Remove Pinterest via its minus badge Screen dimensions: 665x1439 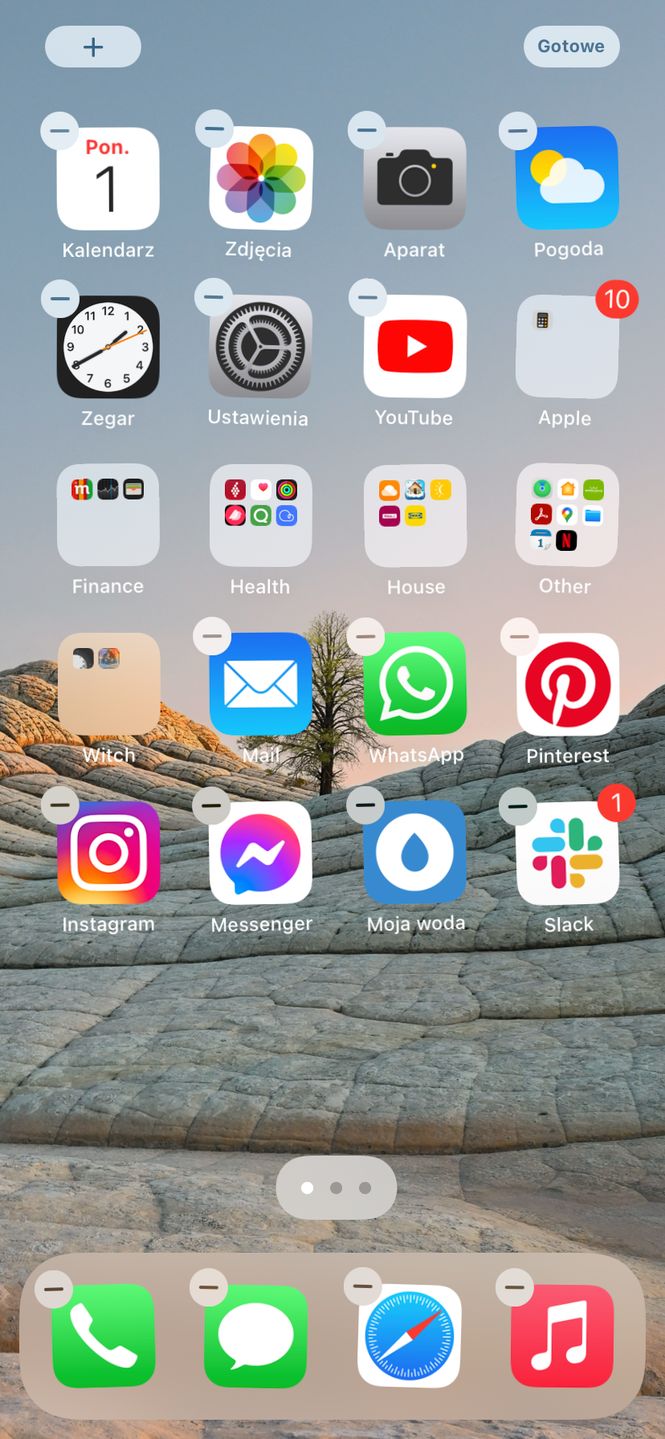click(x=518, y=636)
